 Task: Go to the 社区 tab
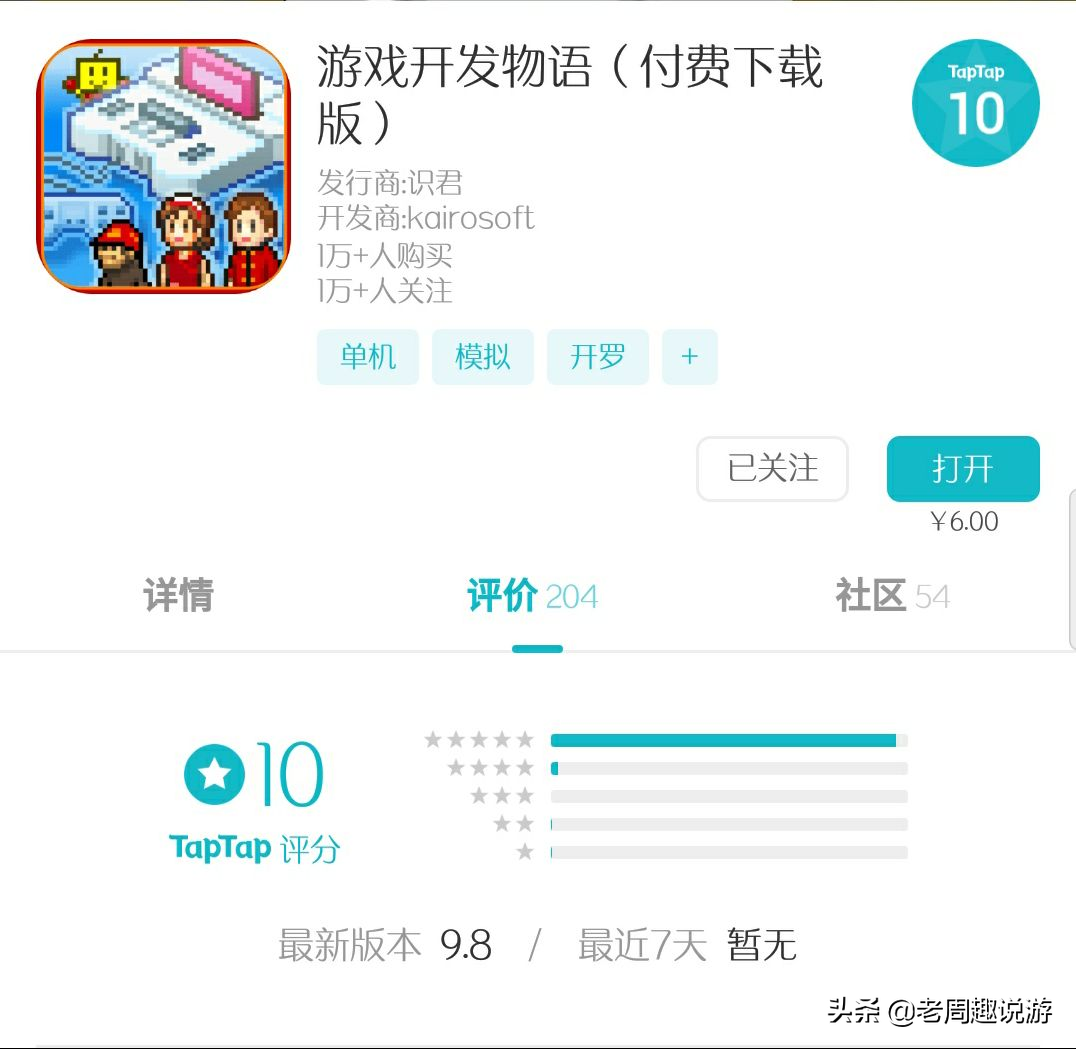point(891,596)
